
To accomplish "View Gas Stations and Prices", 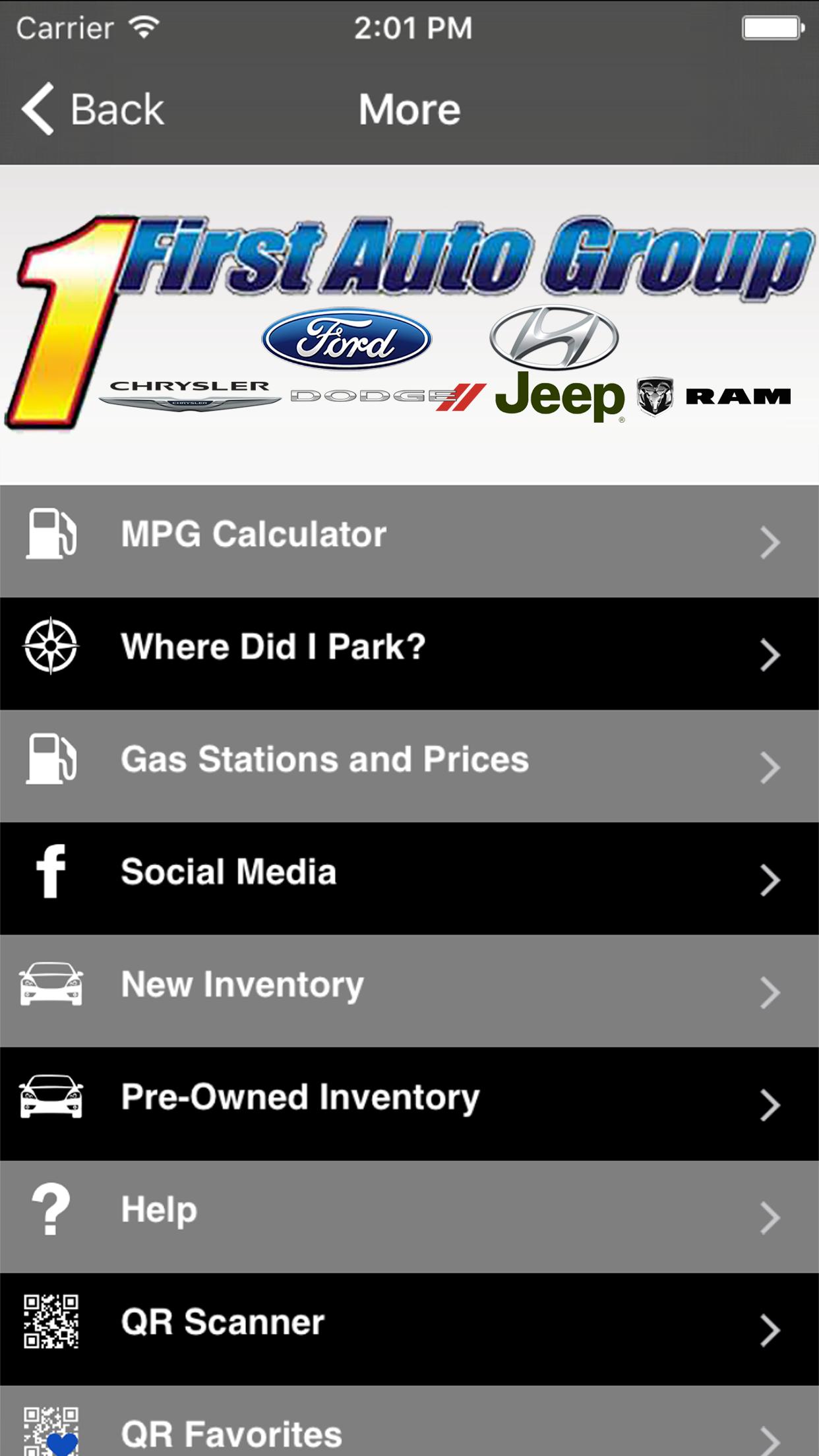I will tap(409, 766).
